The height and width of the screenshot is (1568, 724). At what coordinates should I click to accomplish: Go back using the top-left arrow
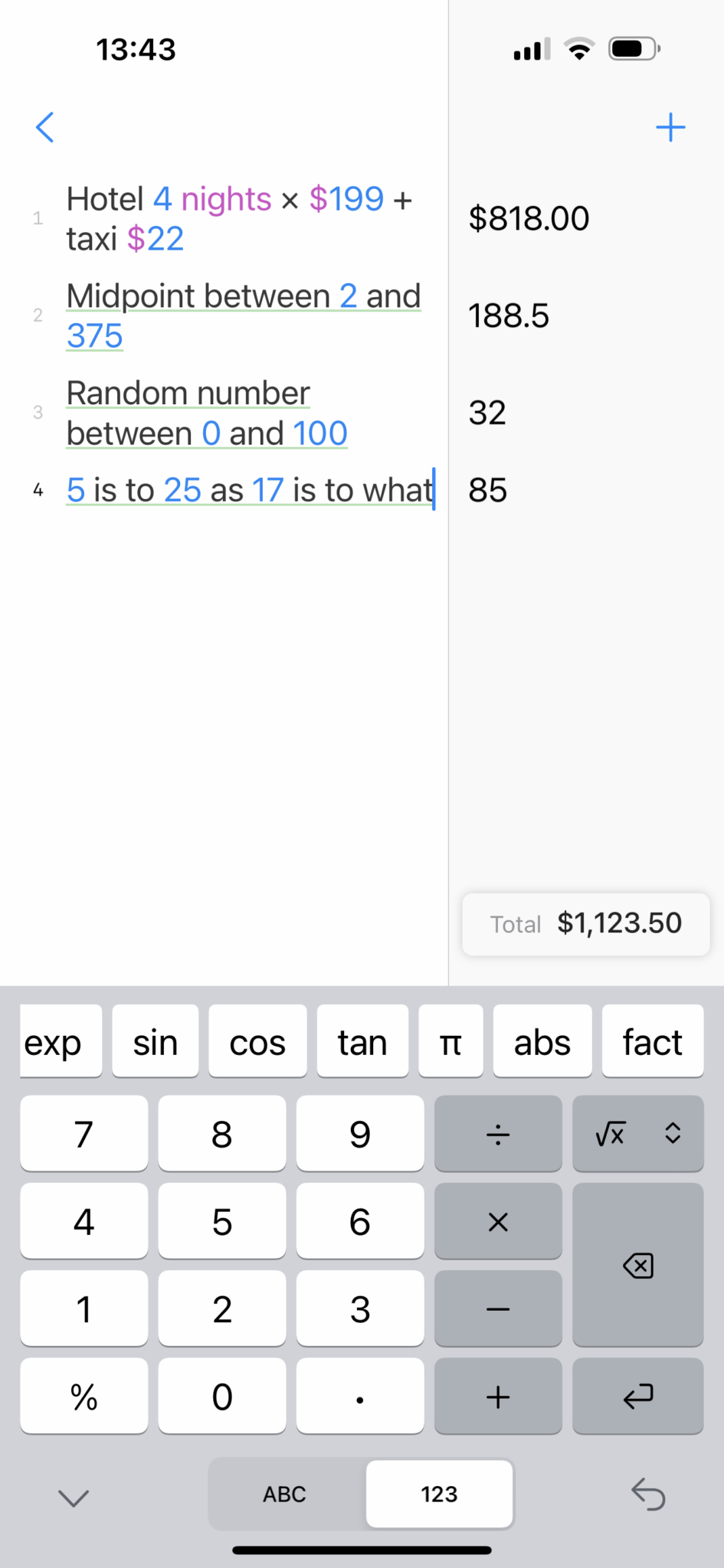tap(45, 127)
